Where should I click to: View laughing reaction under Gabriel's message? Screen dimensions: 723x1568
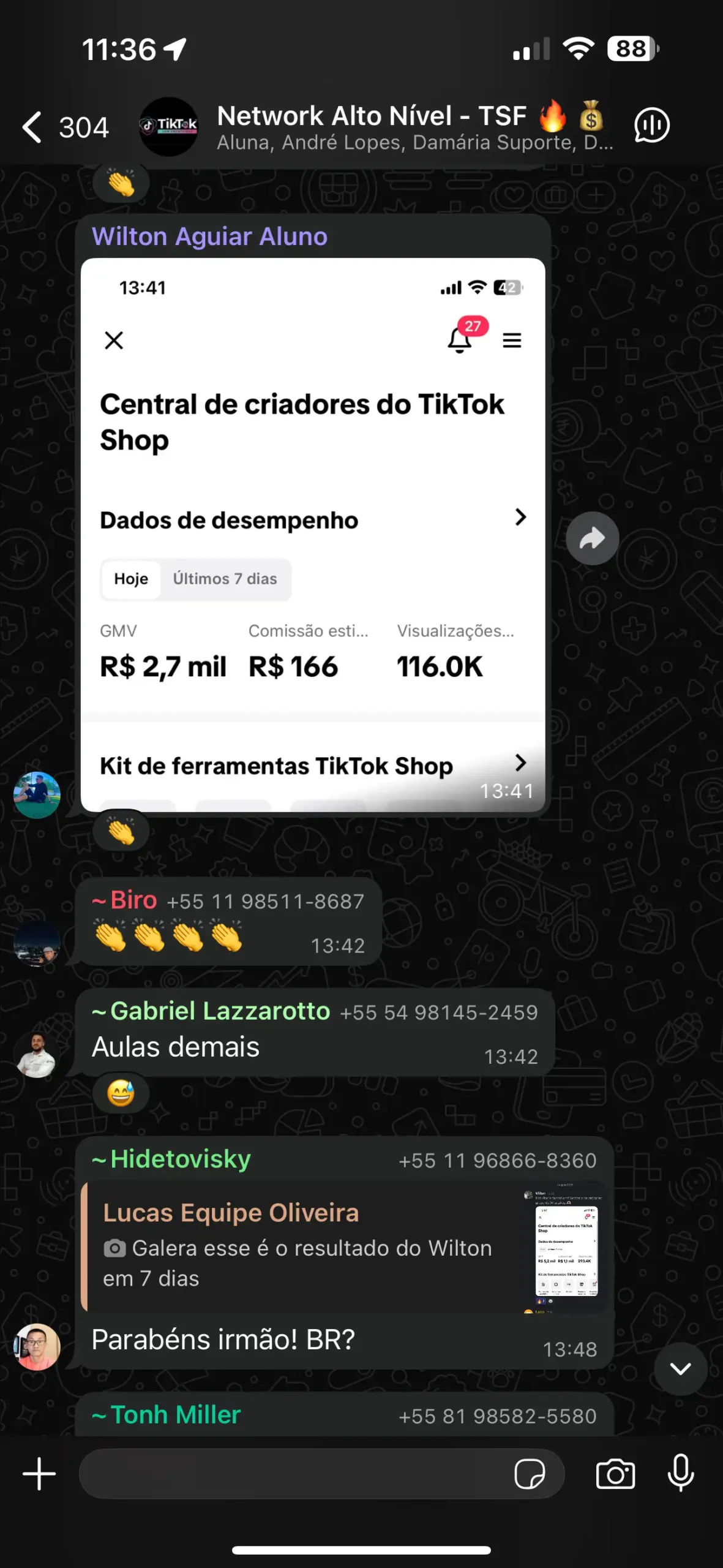click(121, 1093)
